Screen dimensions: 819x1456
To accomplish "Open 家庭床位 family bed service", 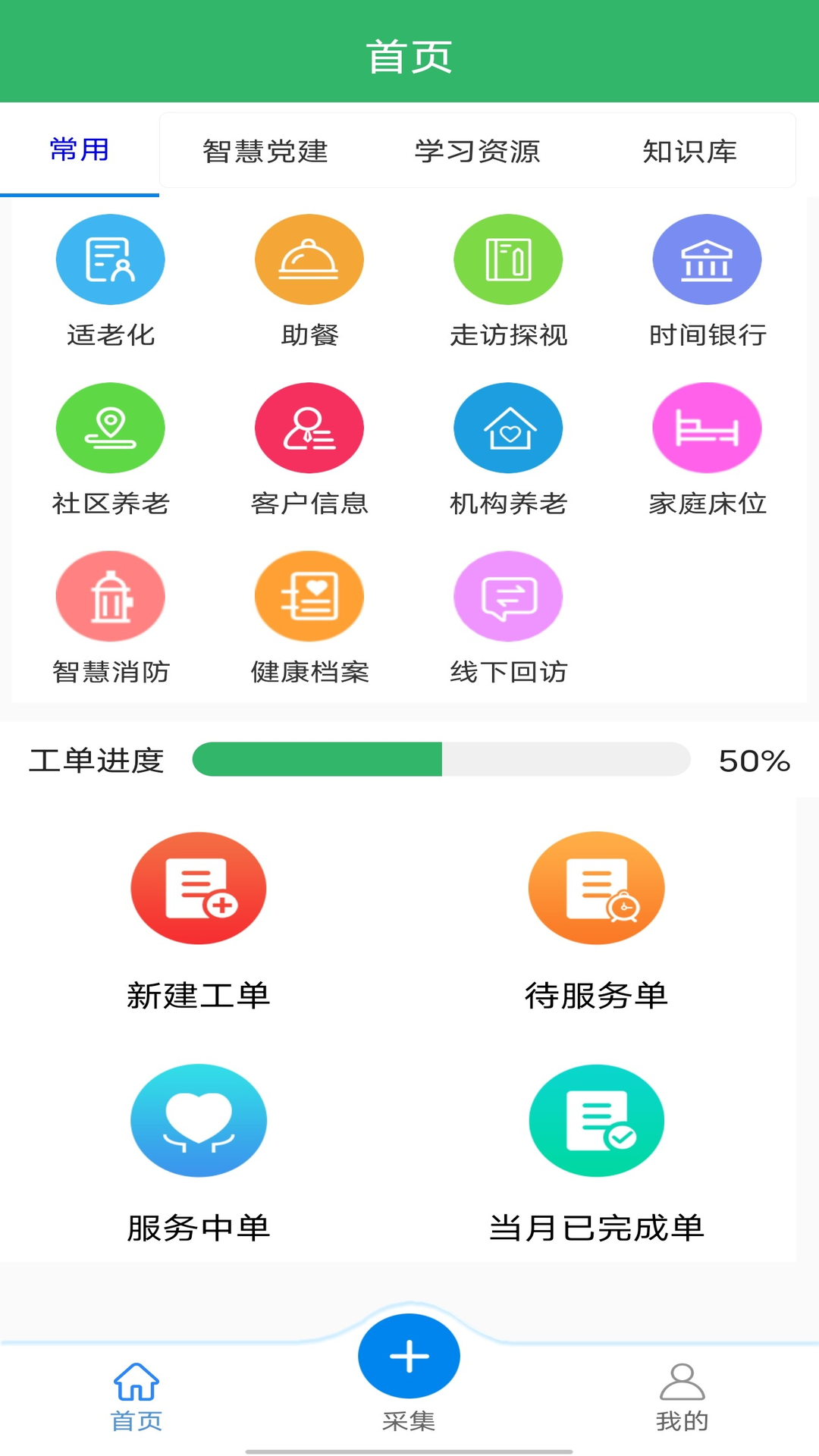I will [x=707, y=428].
